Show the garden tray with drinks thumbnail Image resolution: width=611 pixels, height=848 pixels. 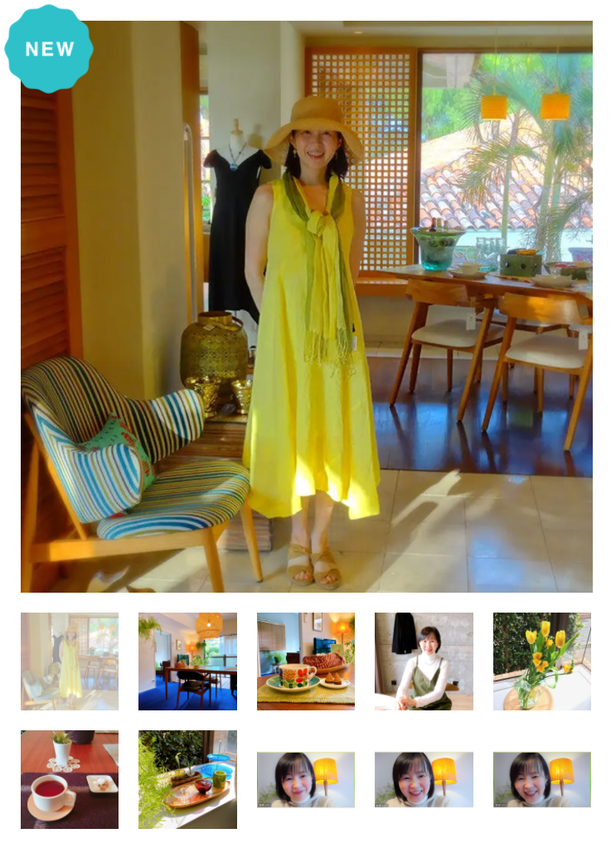(x=187, y=779)
